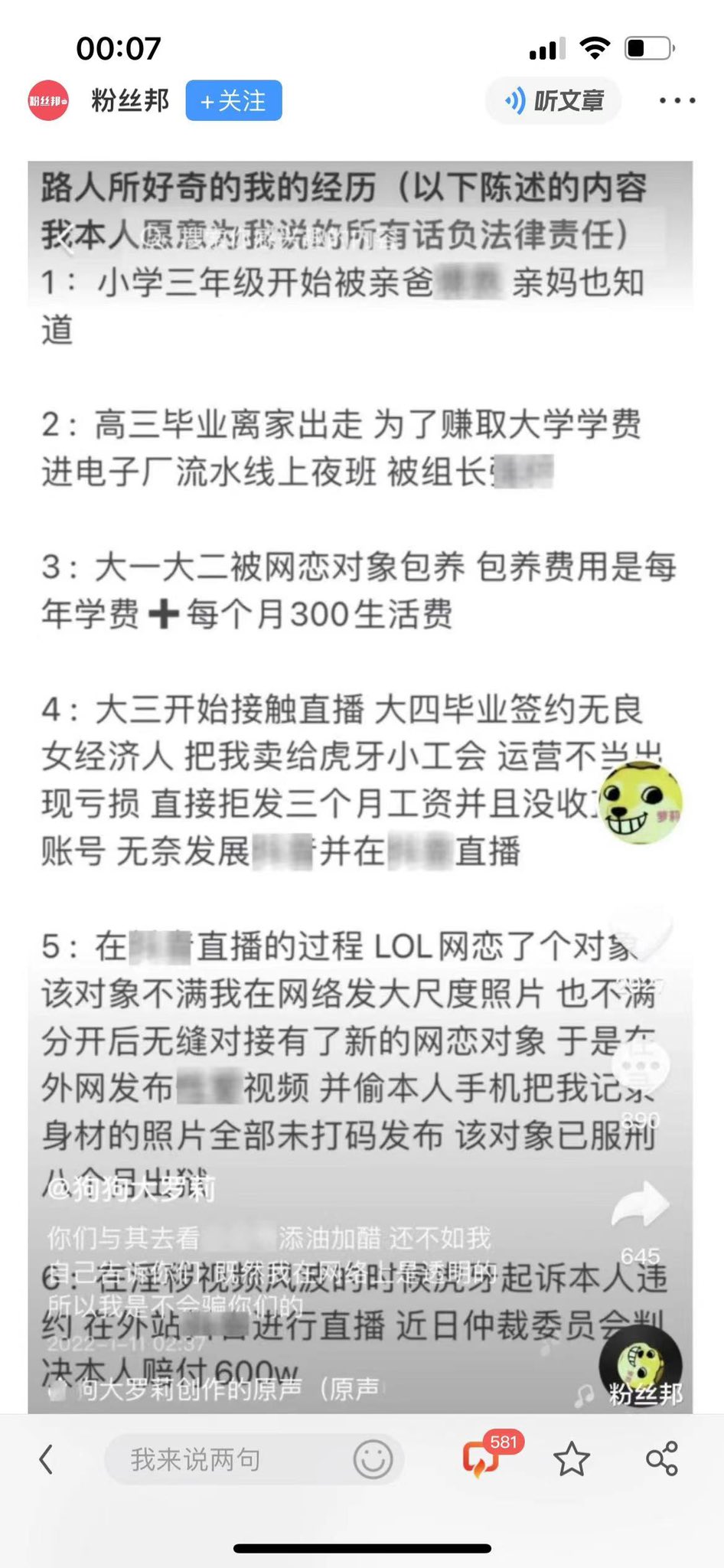Open the 粉丝邦 author avatar

tap(48, 100)
